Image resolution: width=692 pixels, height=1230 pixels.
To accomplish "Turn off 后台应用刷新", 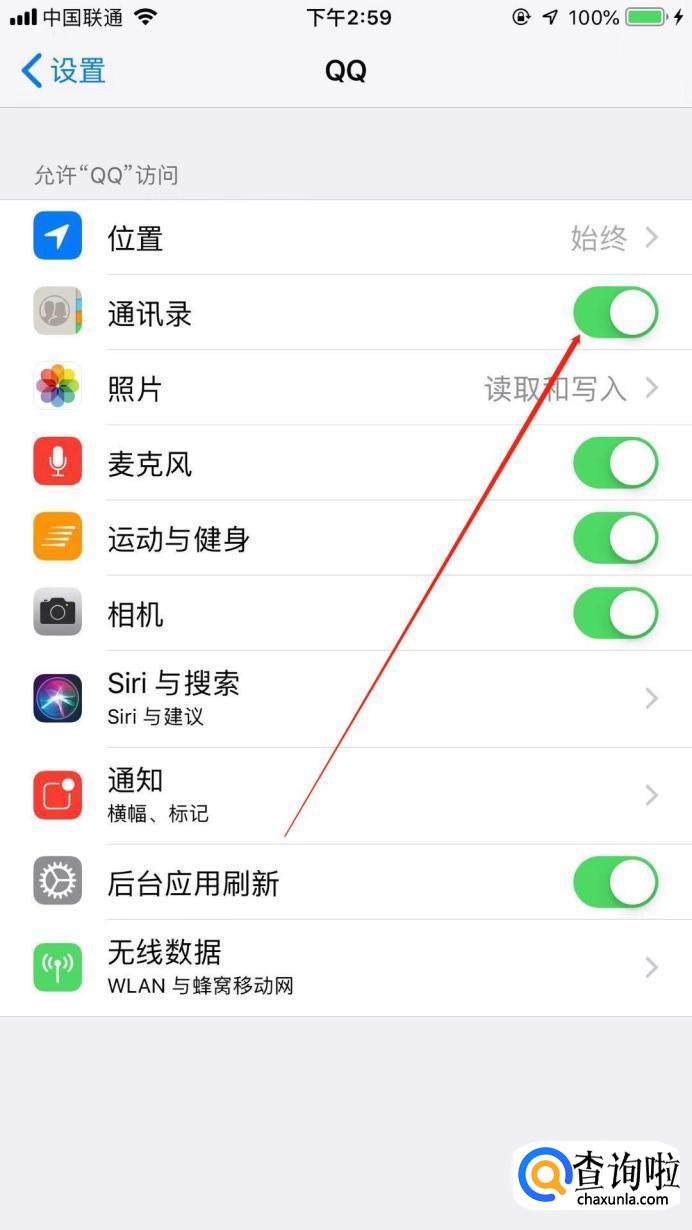I will 615,882.
